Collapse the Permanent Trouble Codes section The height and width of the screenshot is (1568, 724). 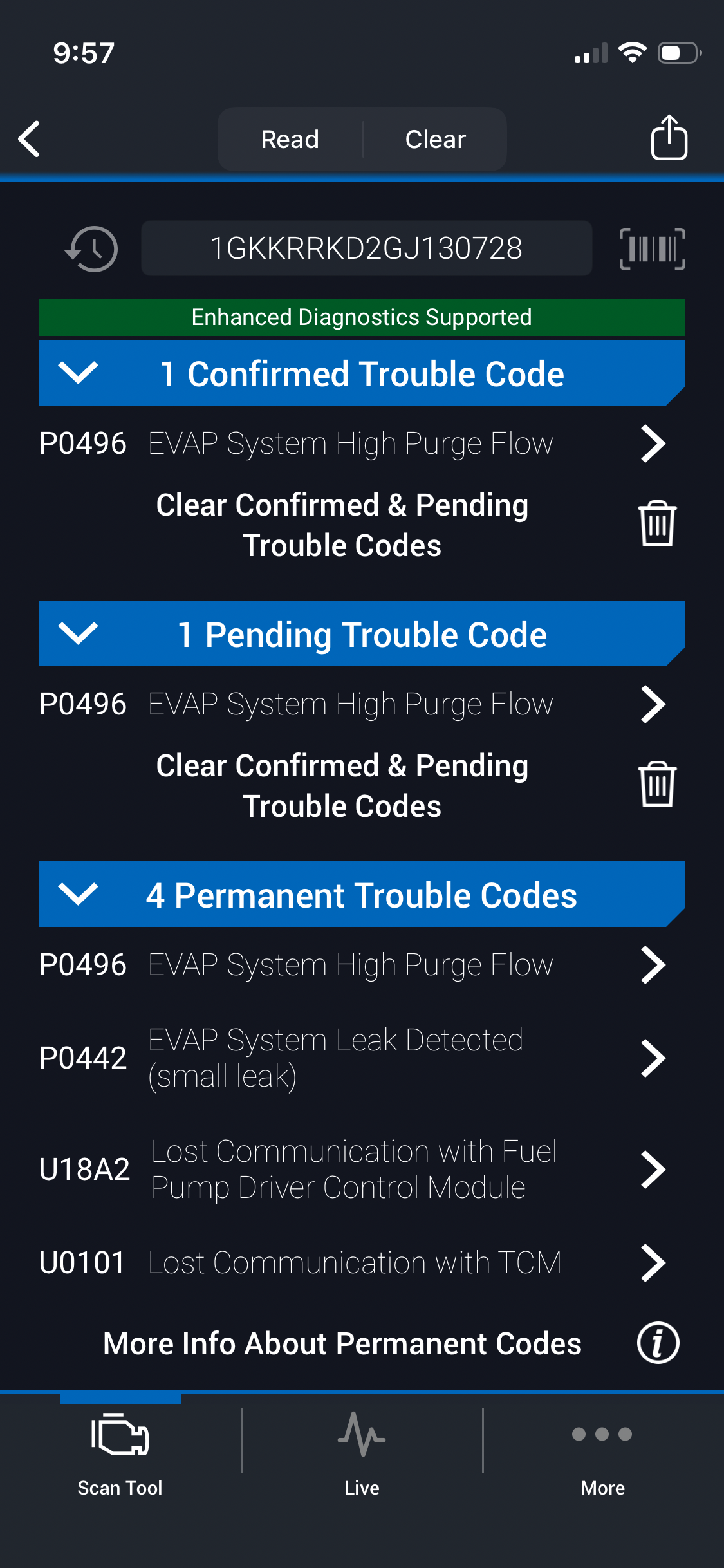click(78, 894)
